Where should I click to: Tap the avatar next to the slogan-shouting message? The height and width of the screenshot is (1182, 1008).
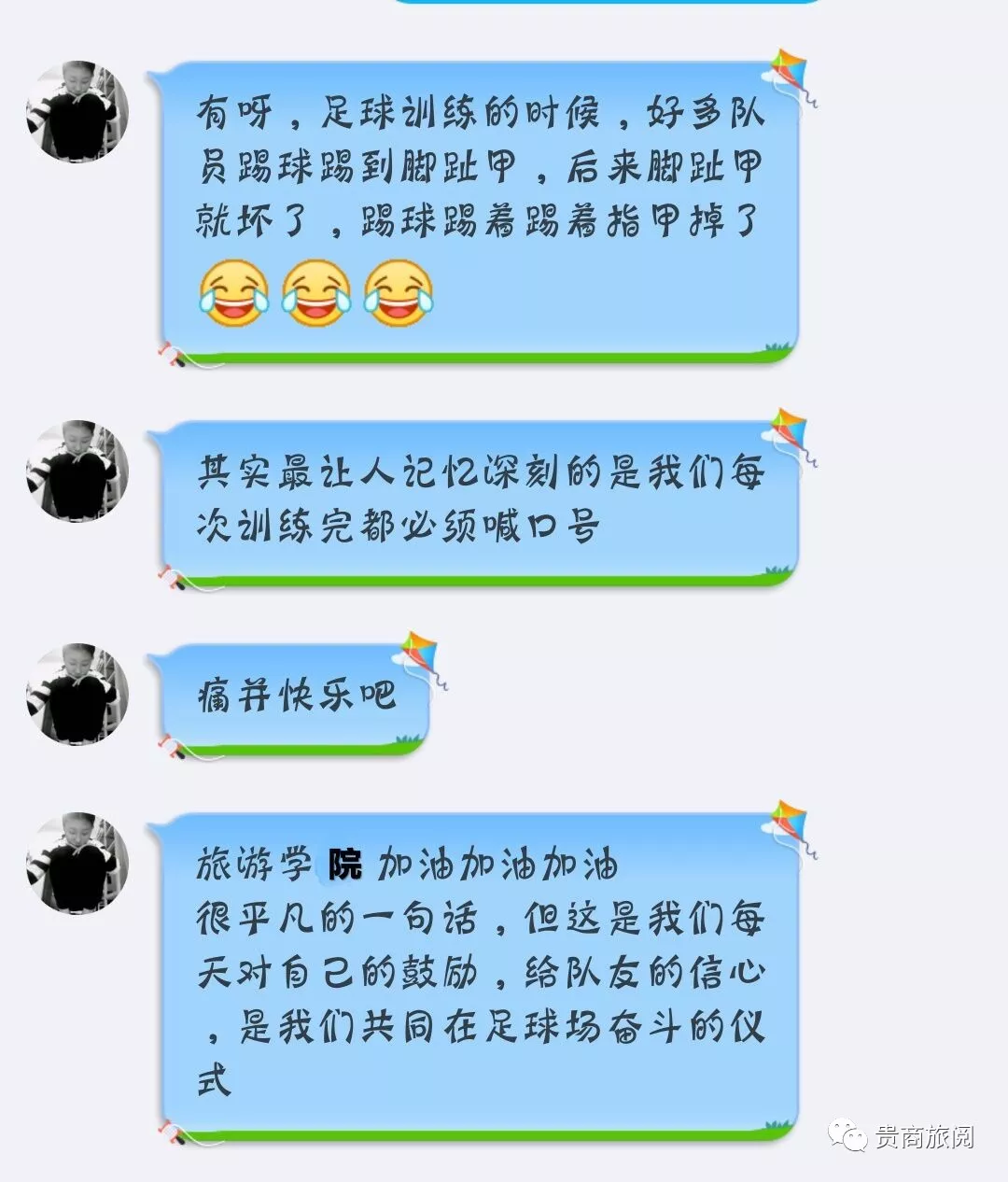[77, 471]
